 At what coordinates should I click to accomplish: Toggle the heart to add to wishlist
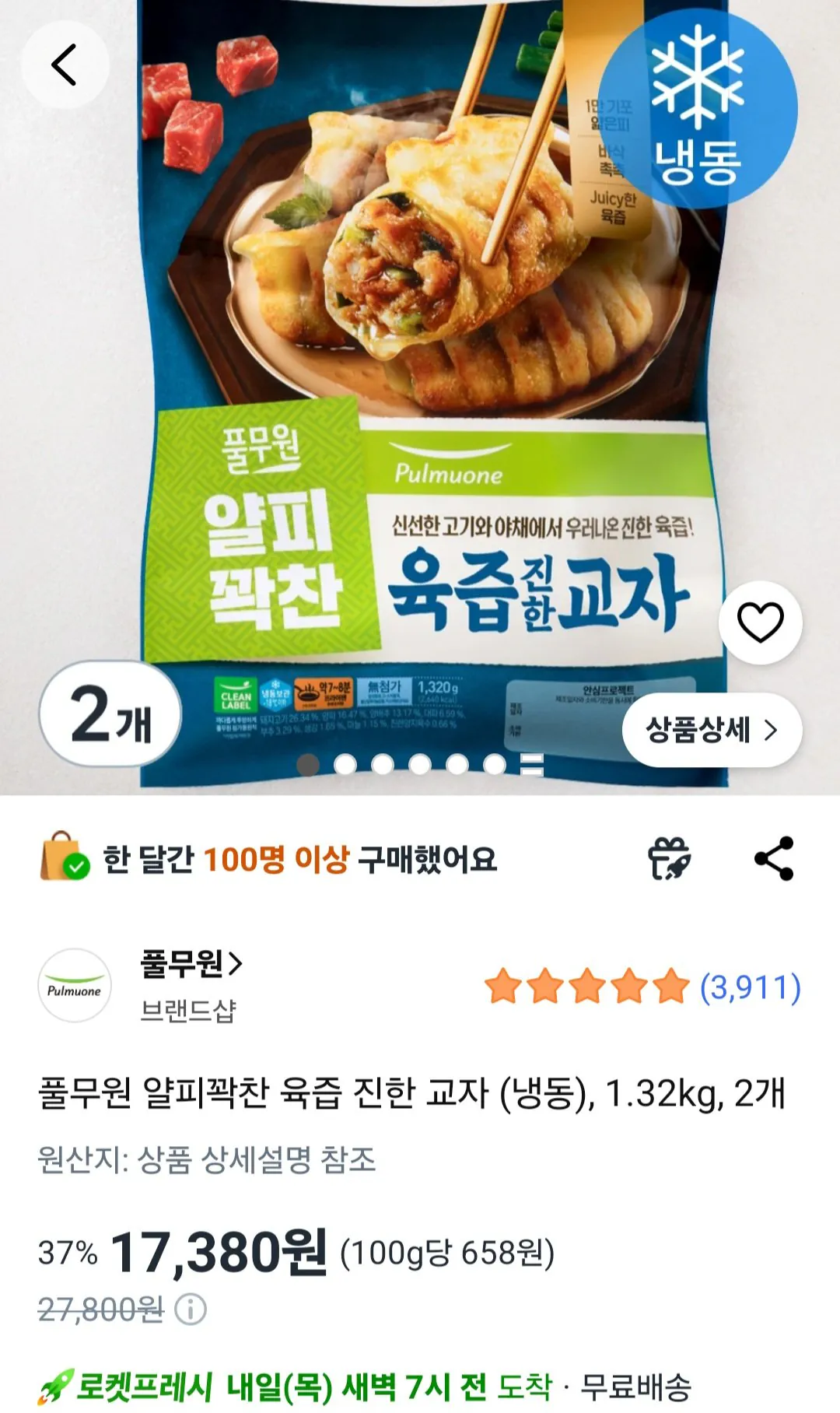[x=760, y=622]
